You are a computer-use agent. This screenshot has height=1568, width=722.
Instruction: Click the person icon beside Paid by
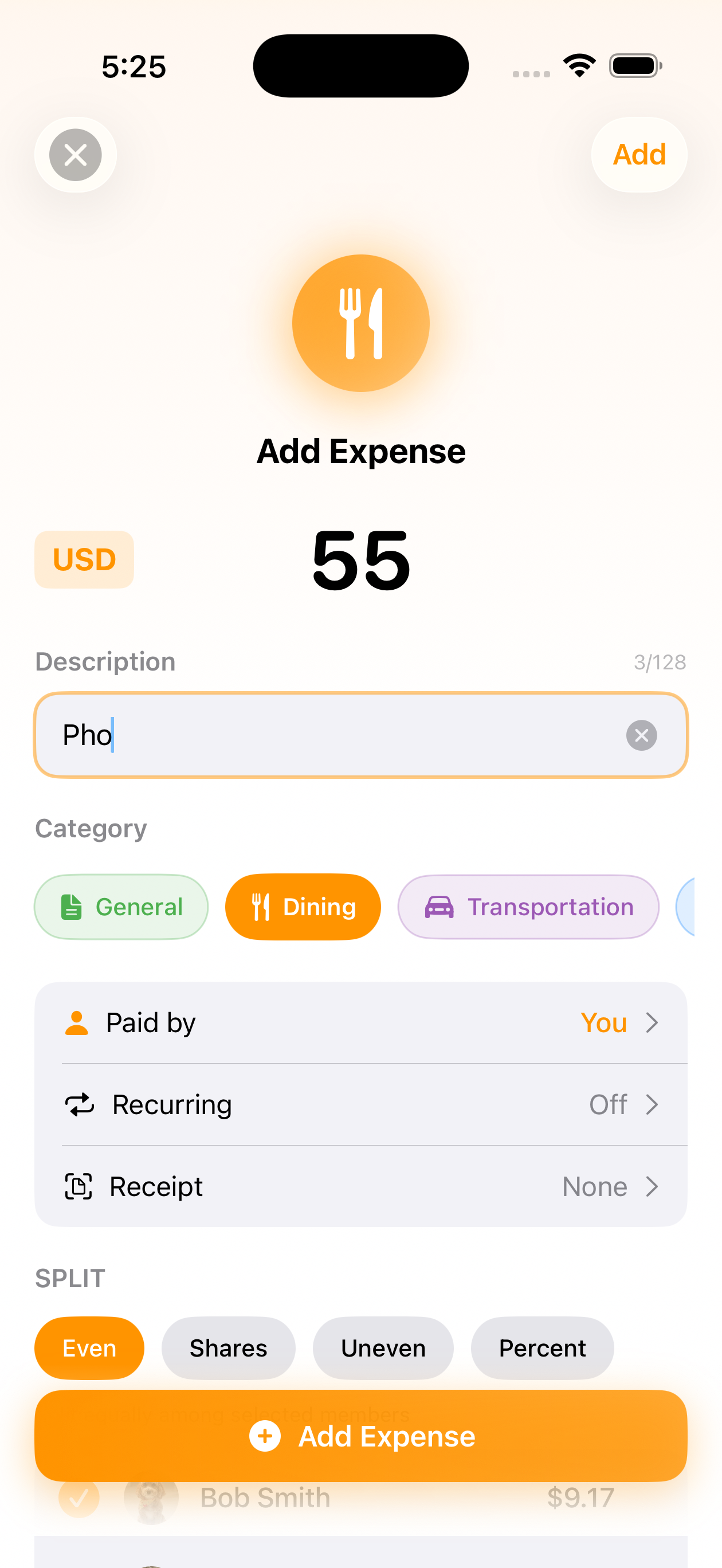click(77, 1022)
